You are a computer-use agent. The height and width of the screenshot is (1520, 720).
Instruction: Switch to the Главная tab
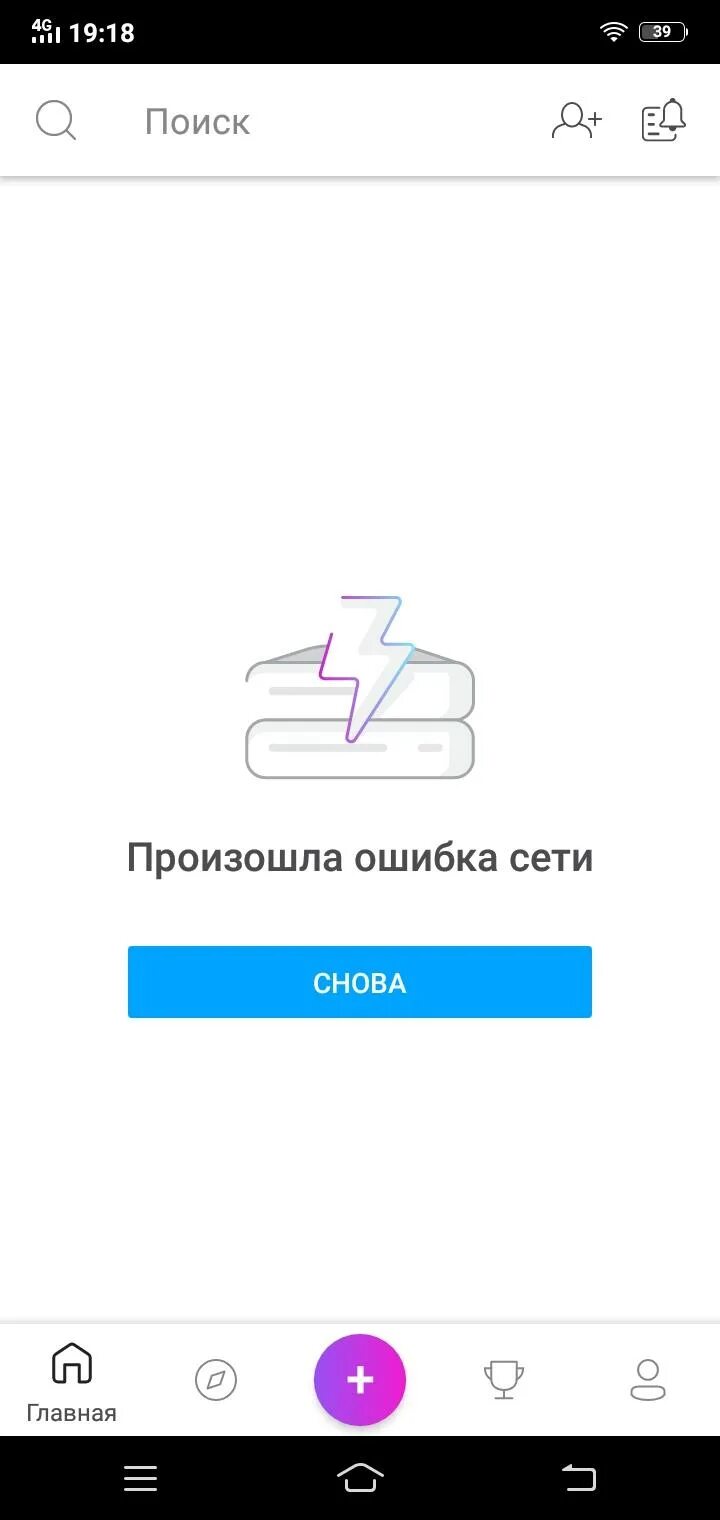71,1381
